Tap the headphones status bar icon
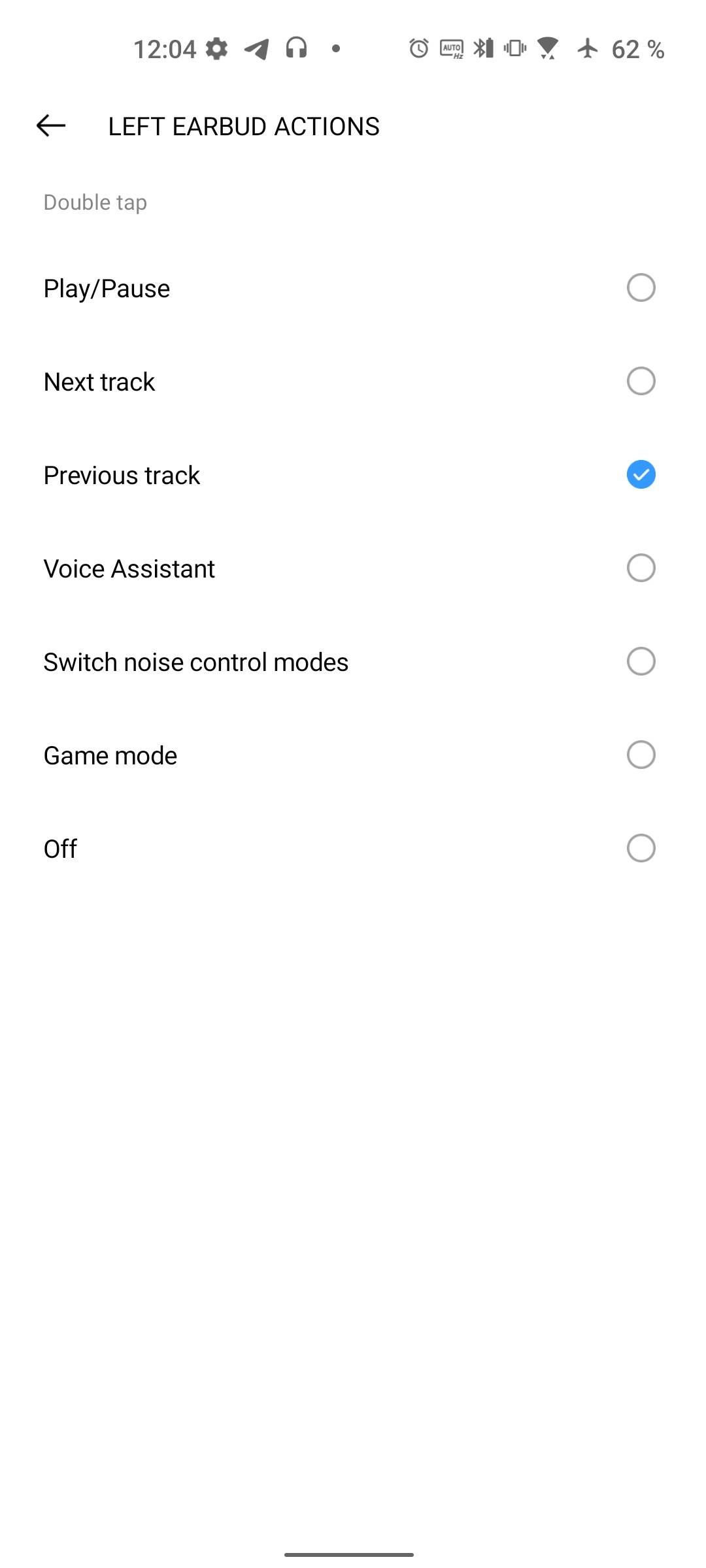This screenshot has height=1568, width=706. [x=295, y=48]
